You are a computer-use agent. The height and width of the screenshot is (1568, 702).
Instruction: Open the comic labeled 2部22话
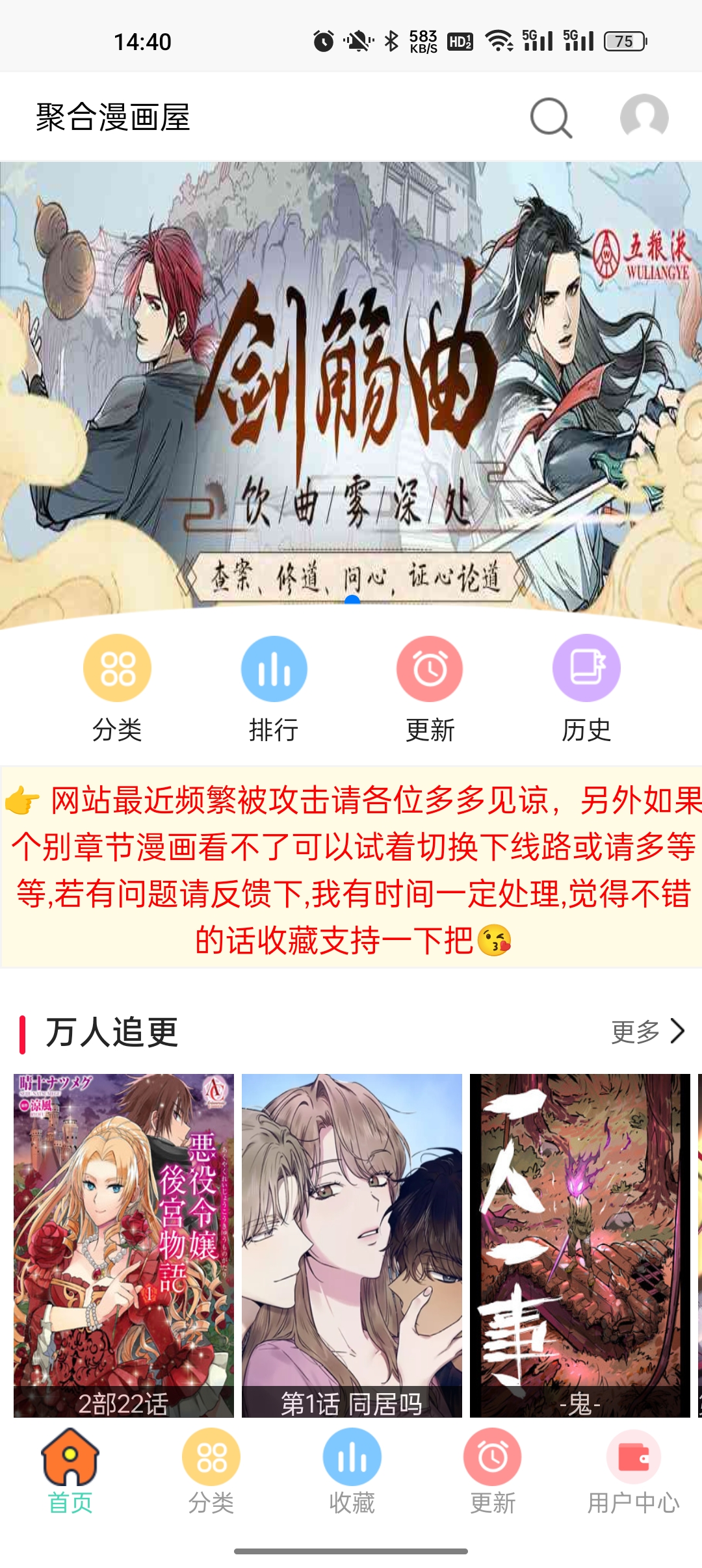[x=123, y=1245]
